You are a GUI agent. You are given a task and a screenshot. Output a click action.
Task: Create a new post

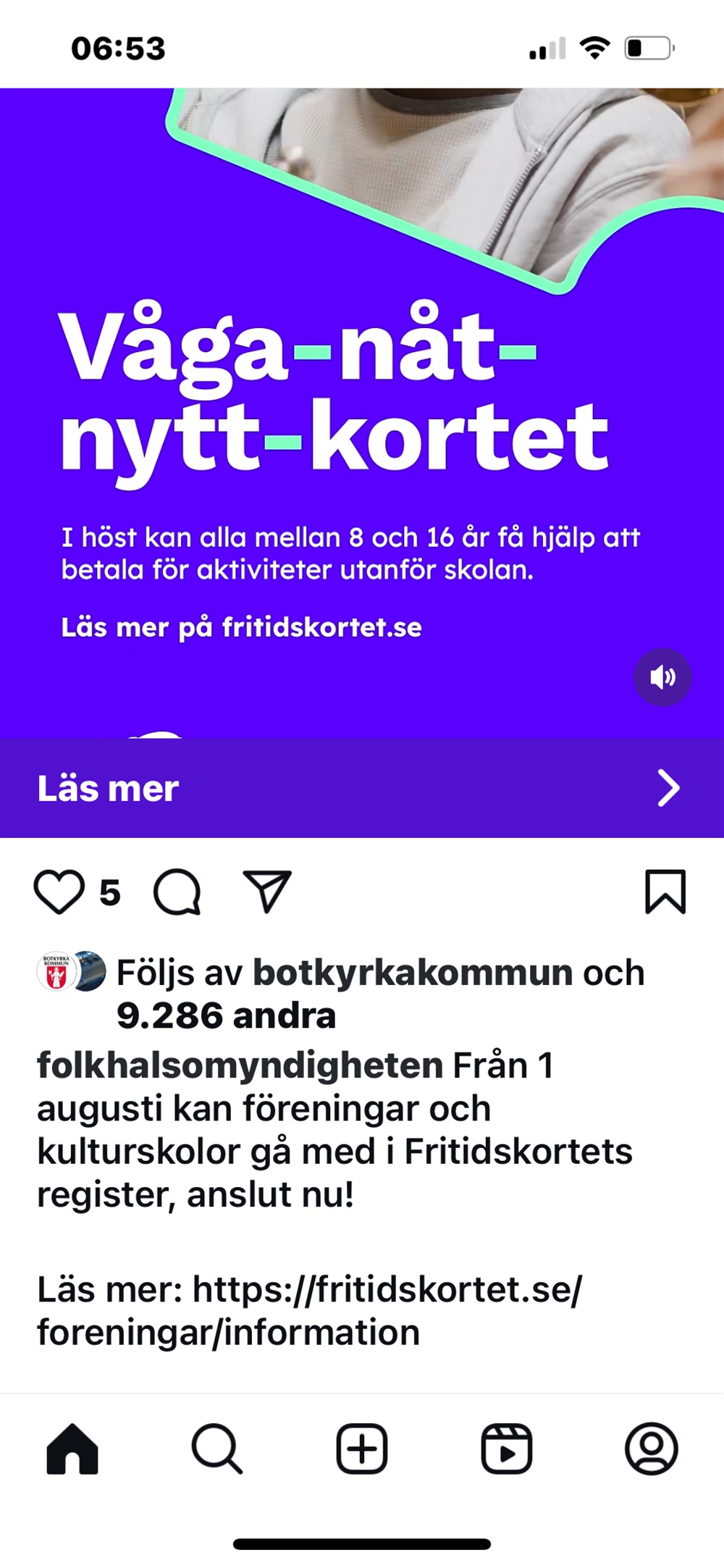(362, 1449)
